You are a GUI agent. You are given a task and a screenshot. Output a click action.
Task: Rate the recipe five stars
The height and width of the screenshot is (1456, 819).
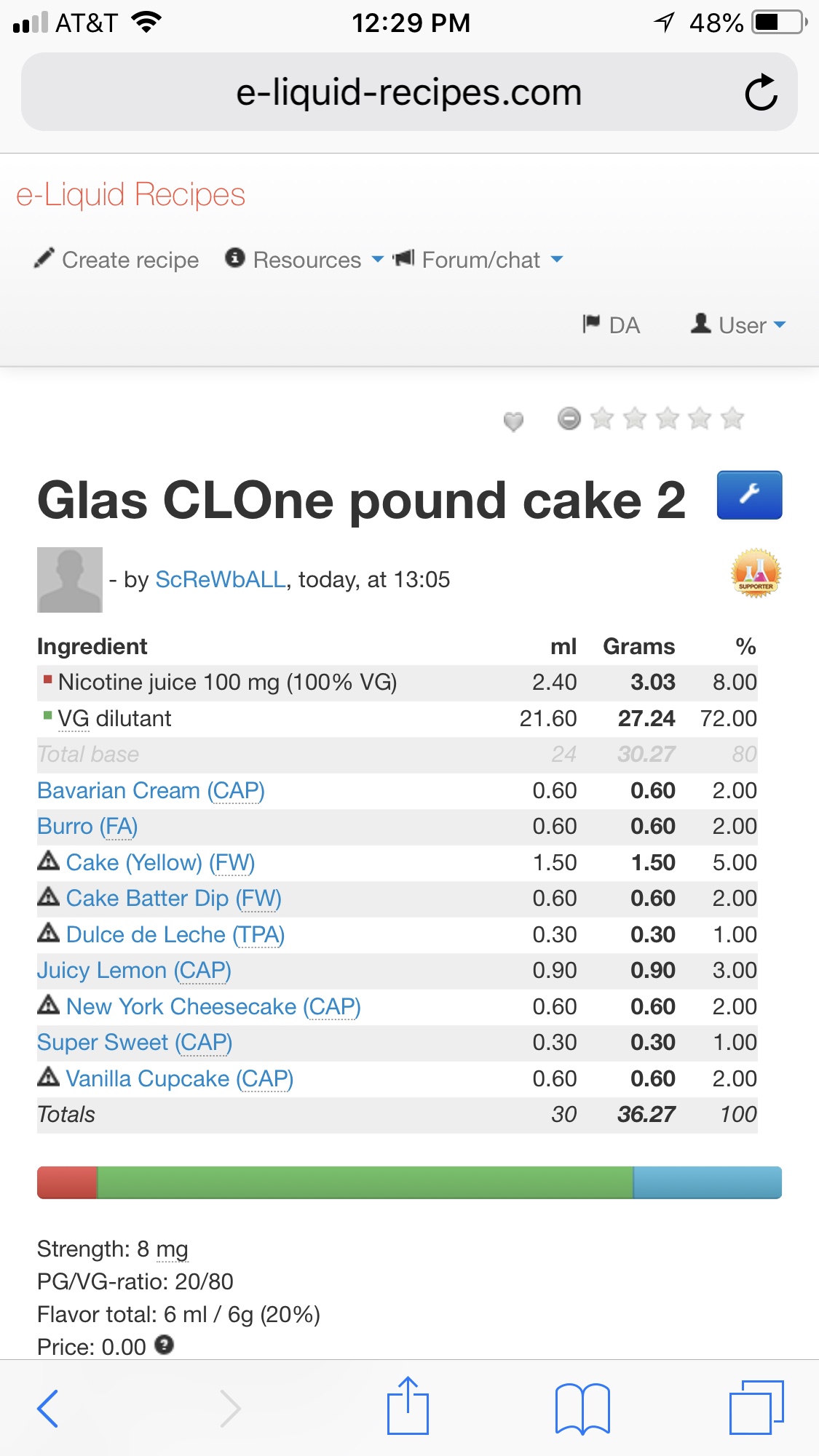coord(732,418)
